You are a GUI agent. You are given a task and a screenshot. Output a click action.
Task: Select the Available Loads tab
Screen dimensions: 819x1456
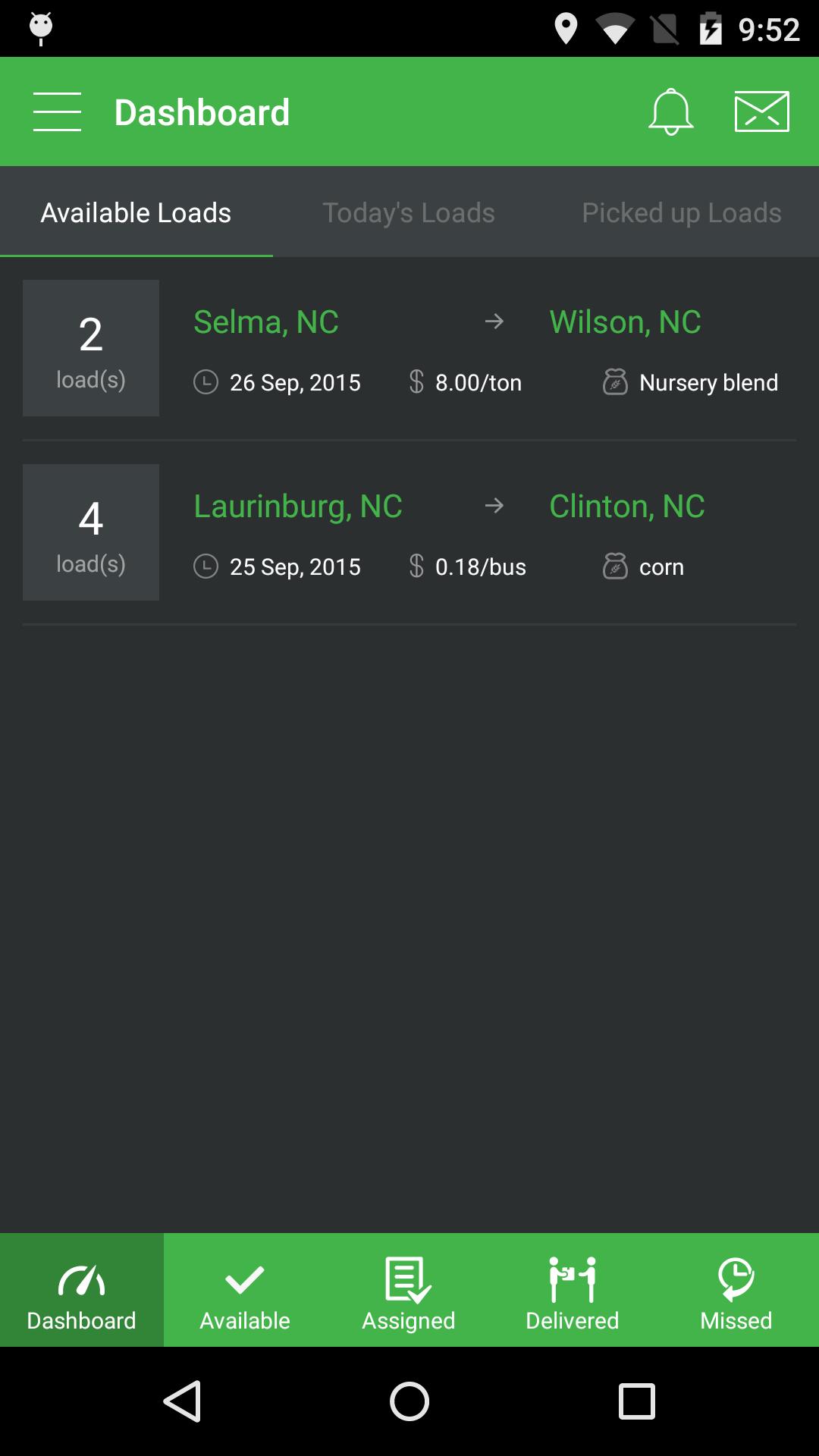(x=136, y=212)
